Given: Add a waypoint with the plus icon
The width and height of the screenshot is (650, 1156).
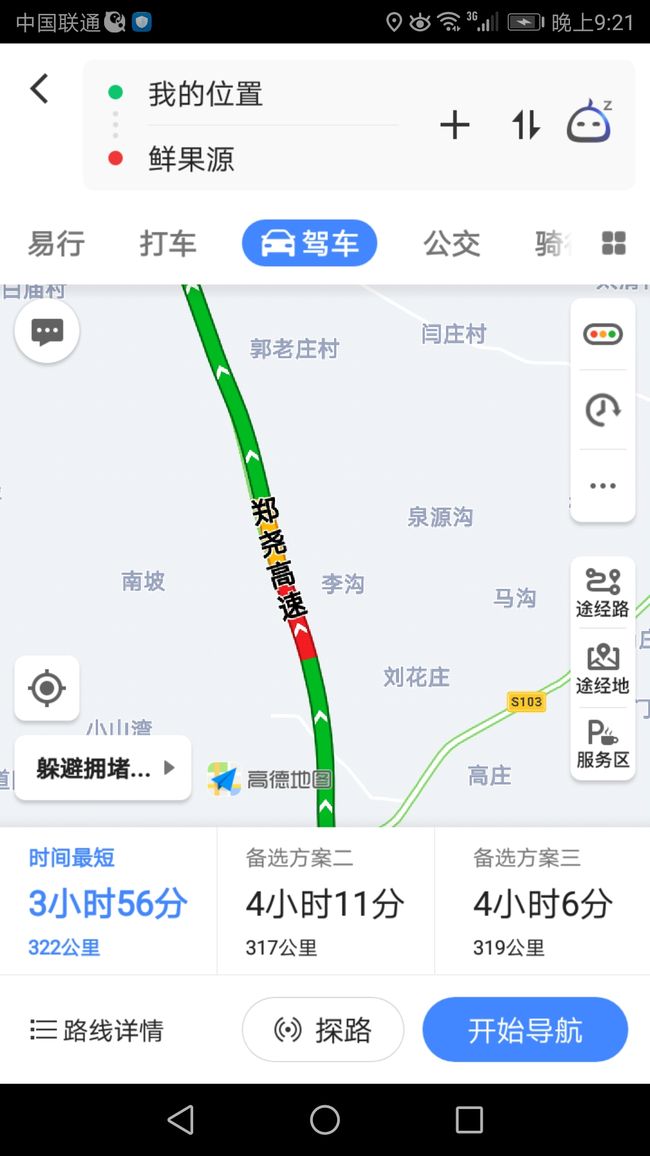Looking at the screenshot, I should point(455,125).
